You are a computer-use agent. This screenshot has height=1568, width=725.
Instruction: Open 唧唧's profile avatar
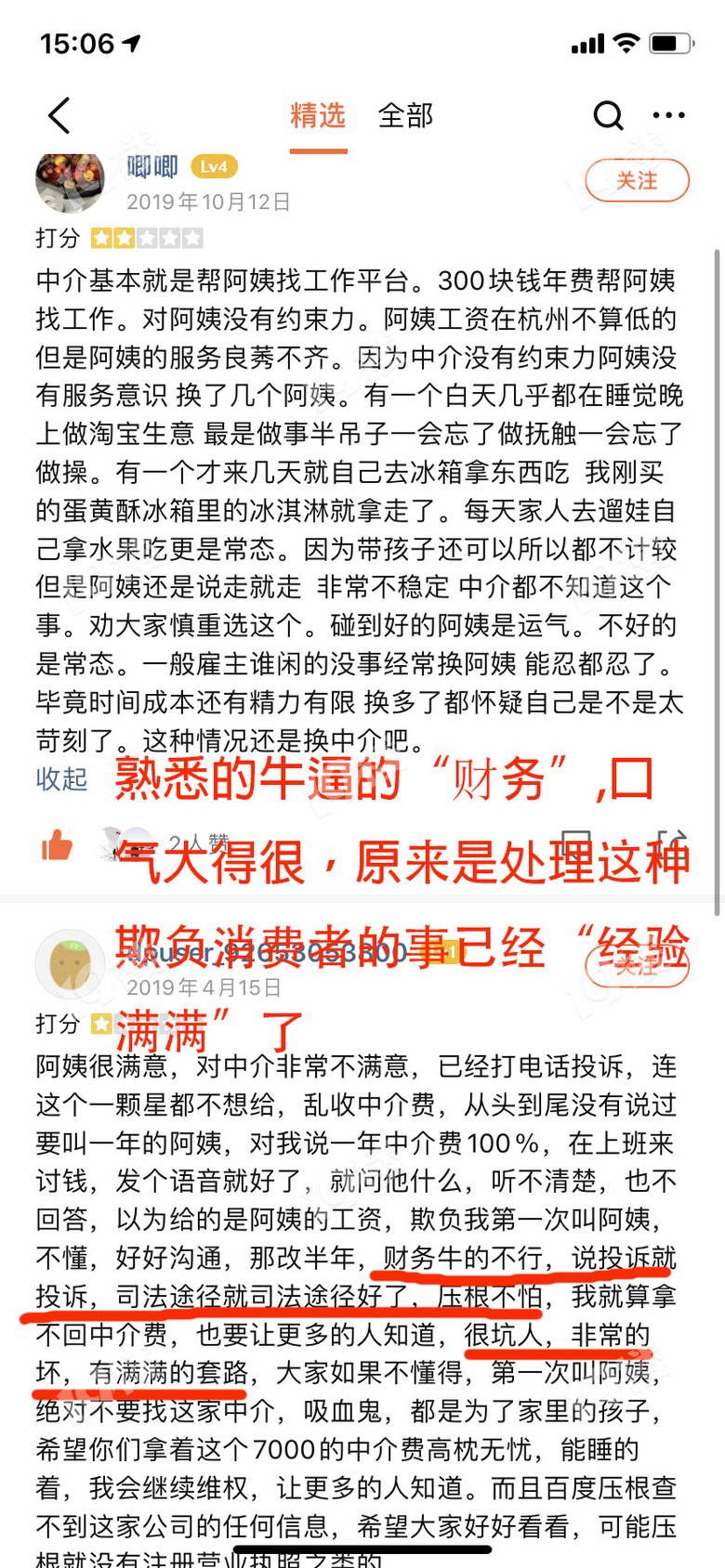69,180
